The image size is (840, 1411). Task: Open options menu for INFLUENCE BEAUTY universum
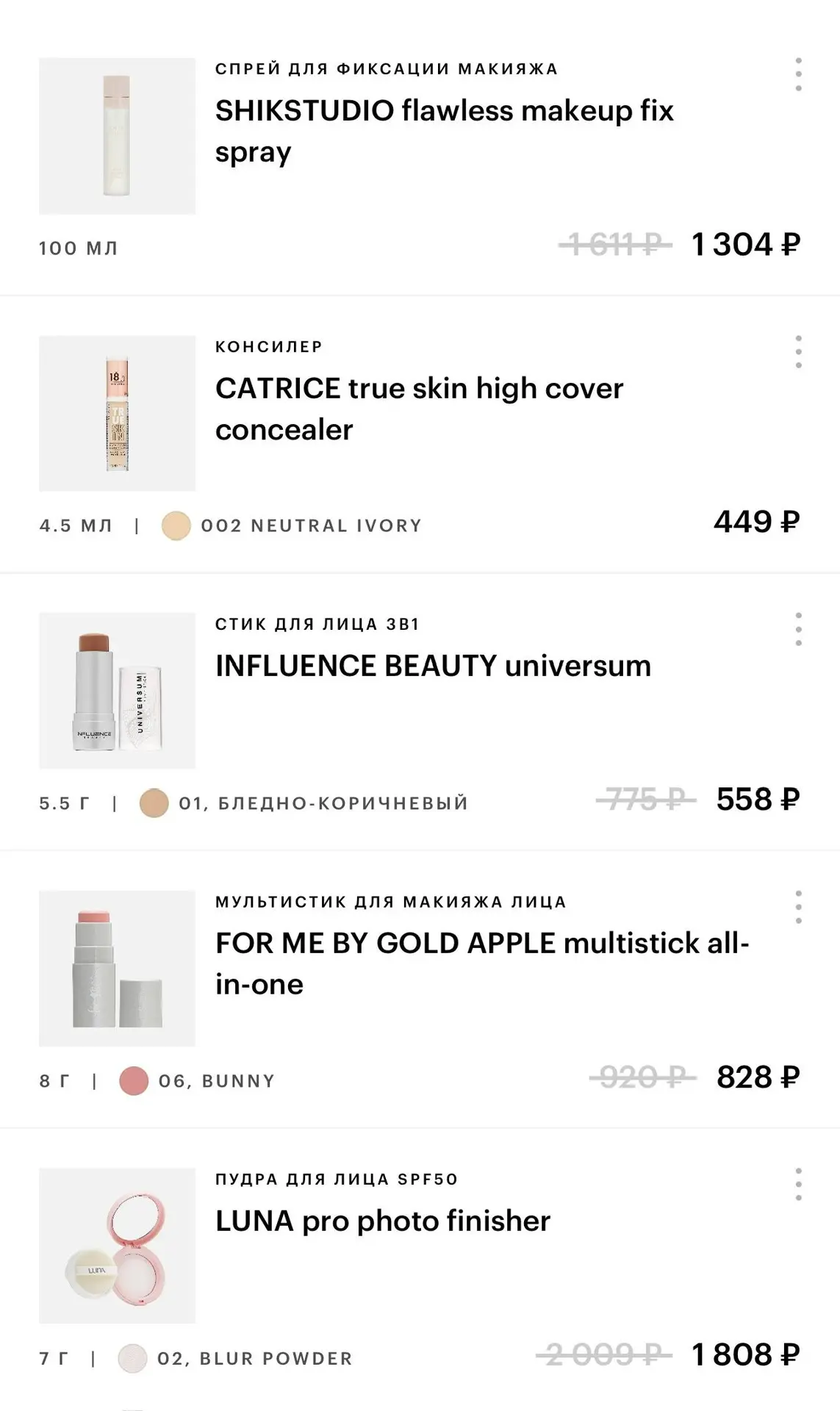pyautogui.click(x=798, y=630)
